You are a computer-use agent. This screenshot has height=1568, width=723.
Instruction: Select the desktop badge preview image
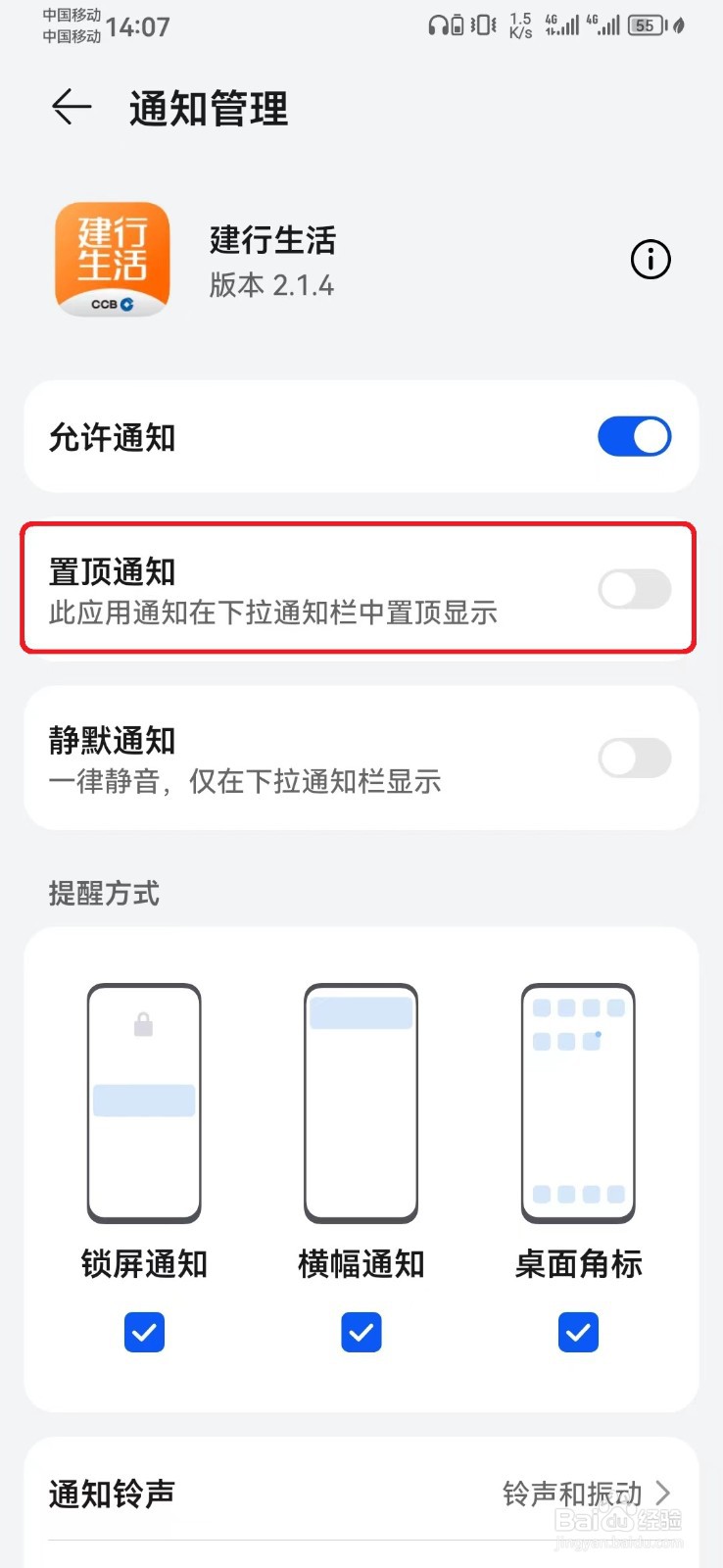pyautogui.click(x=577, y=1102)
